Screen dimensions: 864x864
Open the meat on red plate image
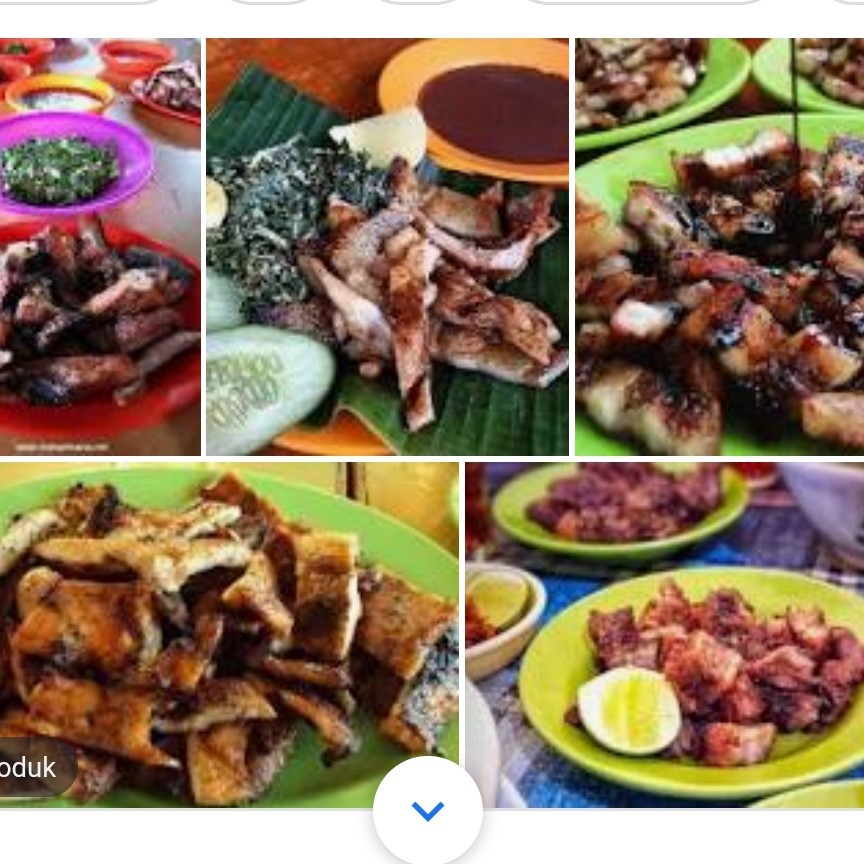tap(100, 247)
